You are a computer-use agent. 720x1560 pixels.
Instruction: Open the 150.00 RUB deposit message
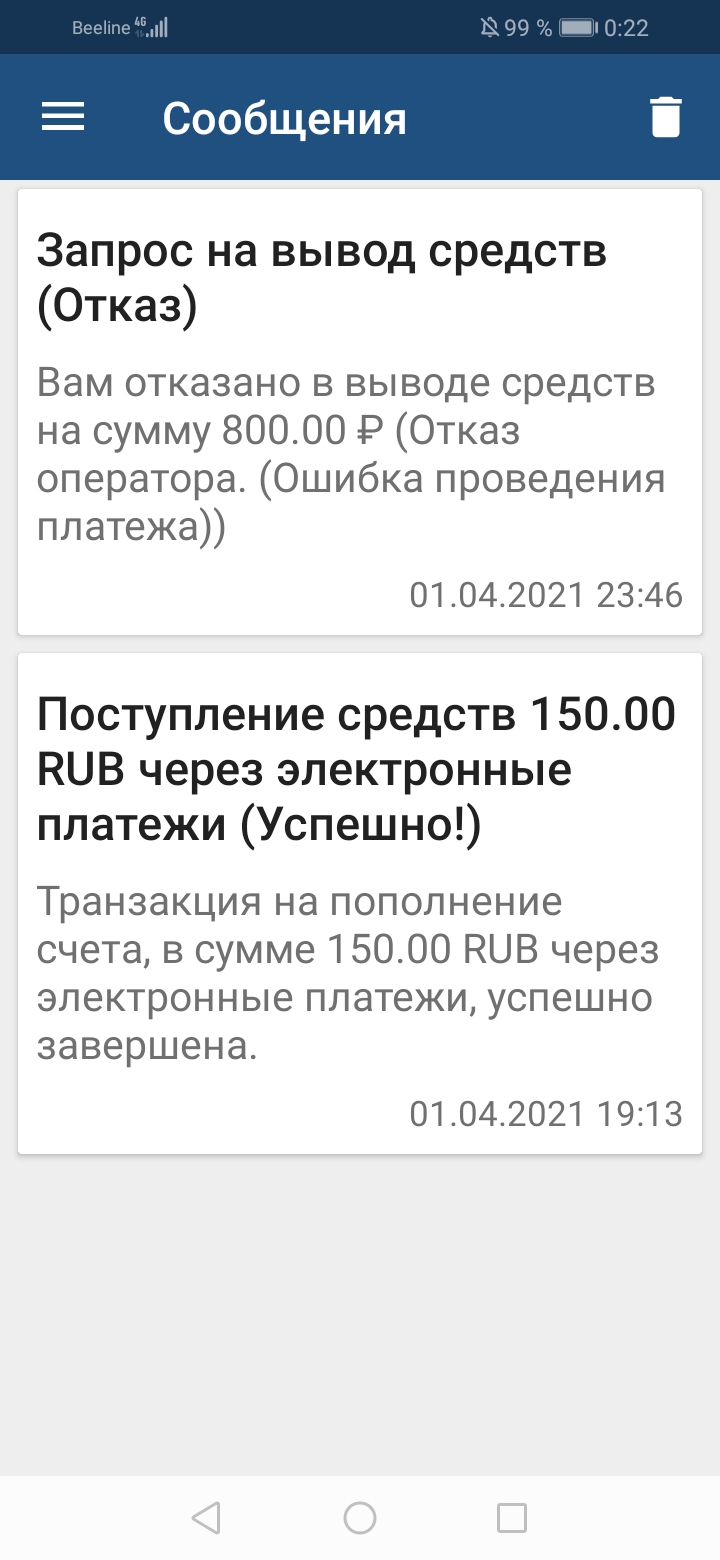(360, 903)
